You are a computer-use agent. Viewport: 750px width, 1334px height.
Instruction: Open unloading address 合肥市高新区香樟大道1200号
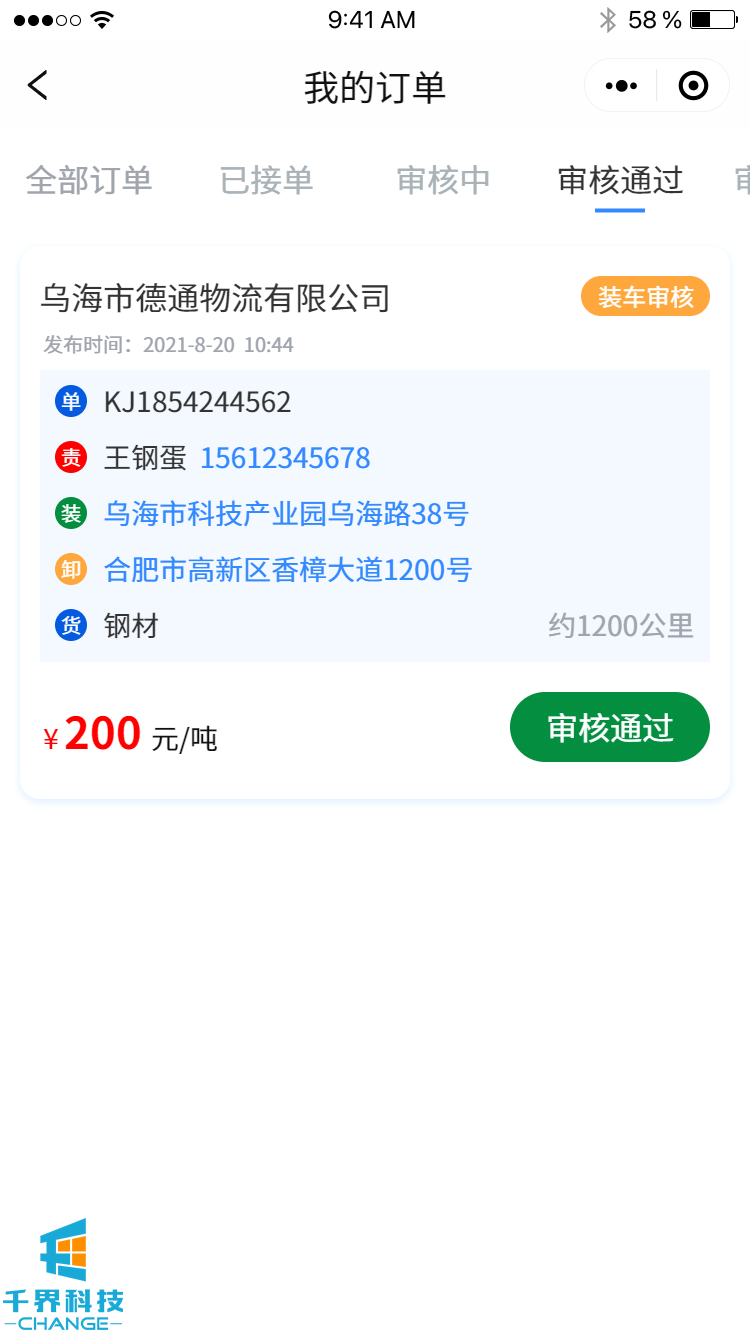click(288, 570)
